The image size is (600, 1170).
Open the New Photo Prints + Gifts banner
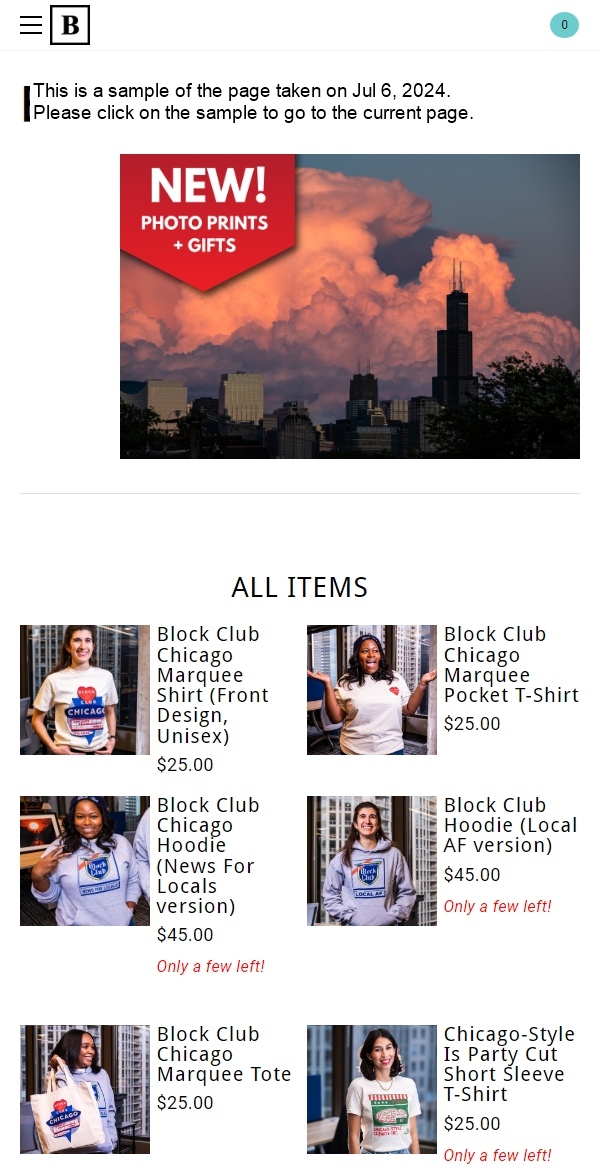point(349,306)
